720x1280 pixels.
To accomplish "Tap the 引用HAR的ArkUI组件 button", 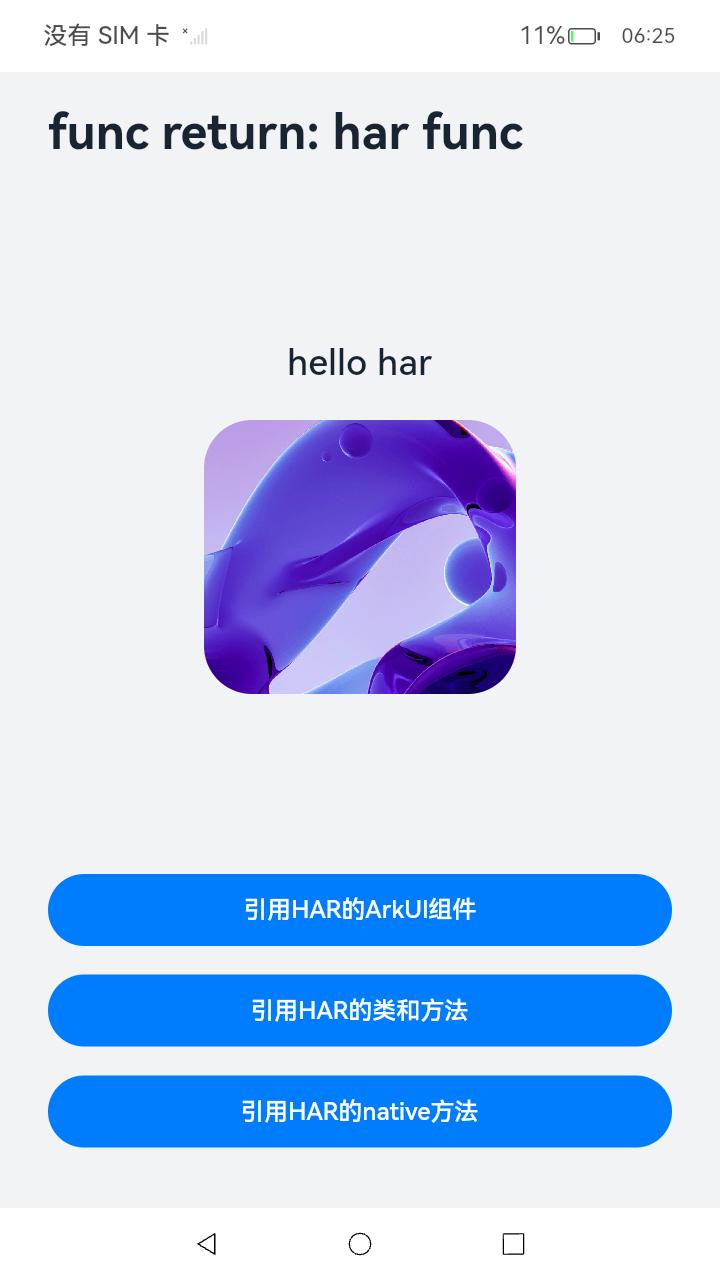I will click(x=360, y=910).
